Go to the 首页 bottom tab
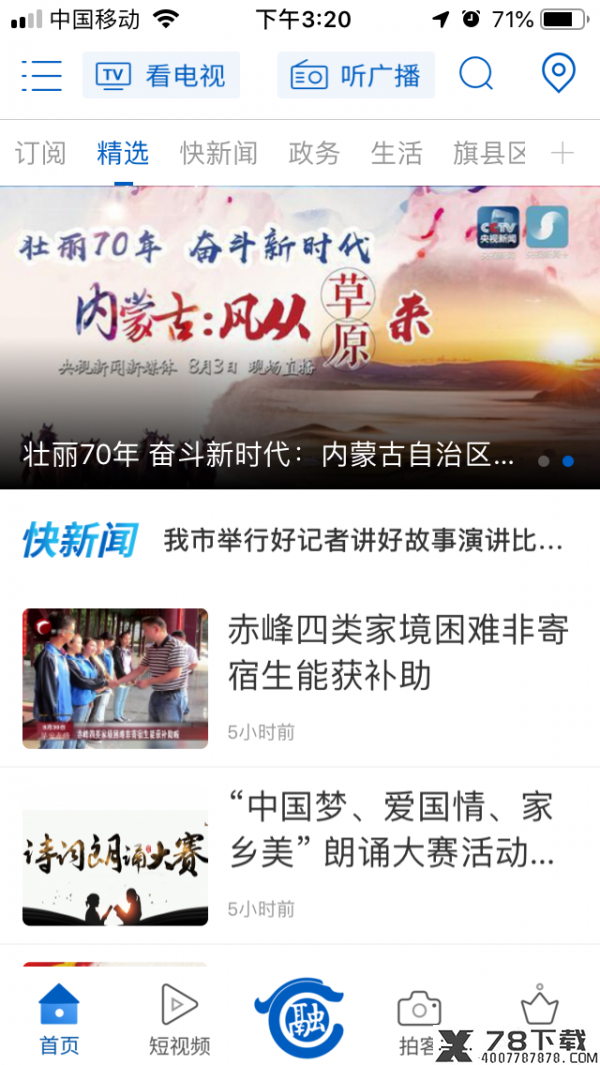The width and height of the screenshot is (600, 1065). (59, 1019)
